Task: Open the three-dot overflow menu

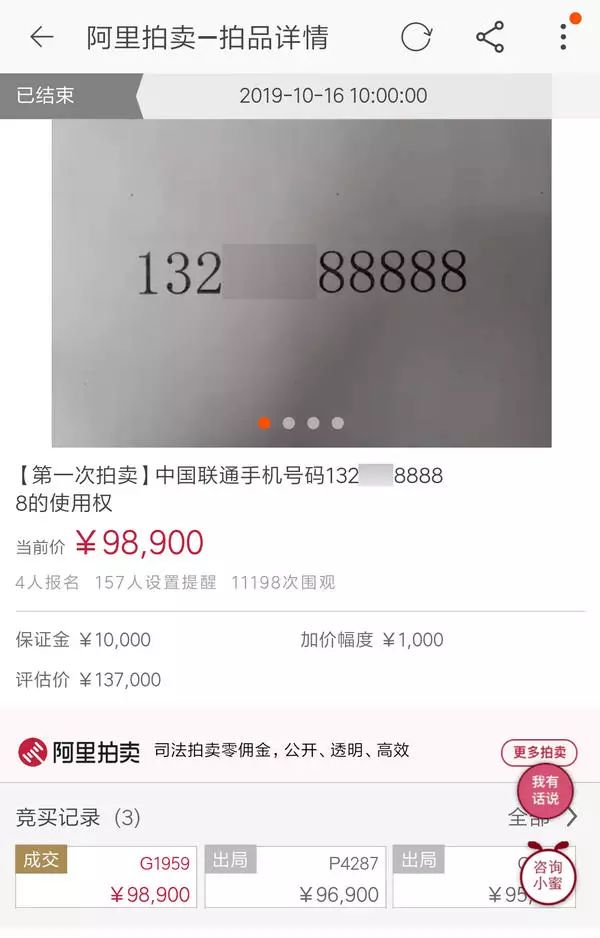Action: [x=564, y=38]
